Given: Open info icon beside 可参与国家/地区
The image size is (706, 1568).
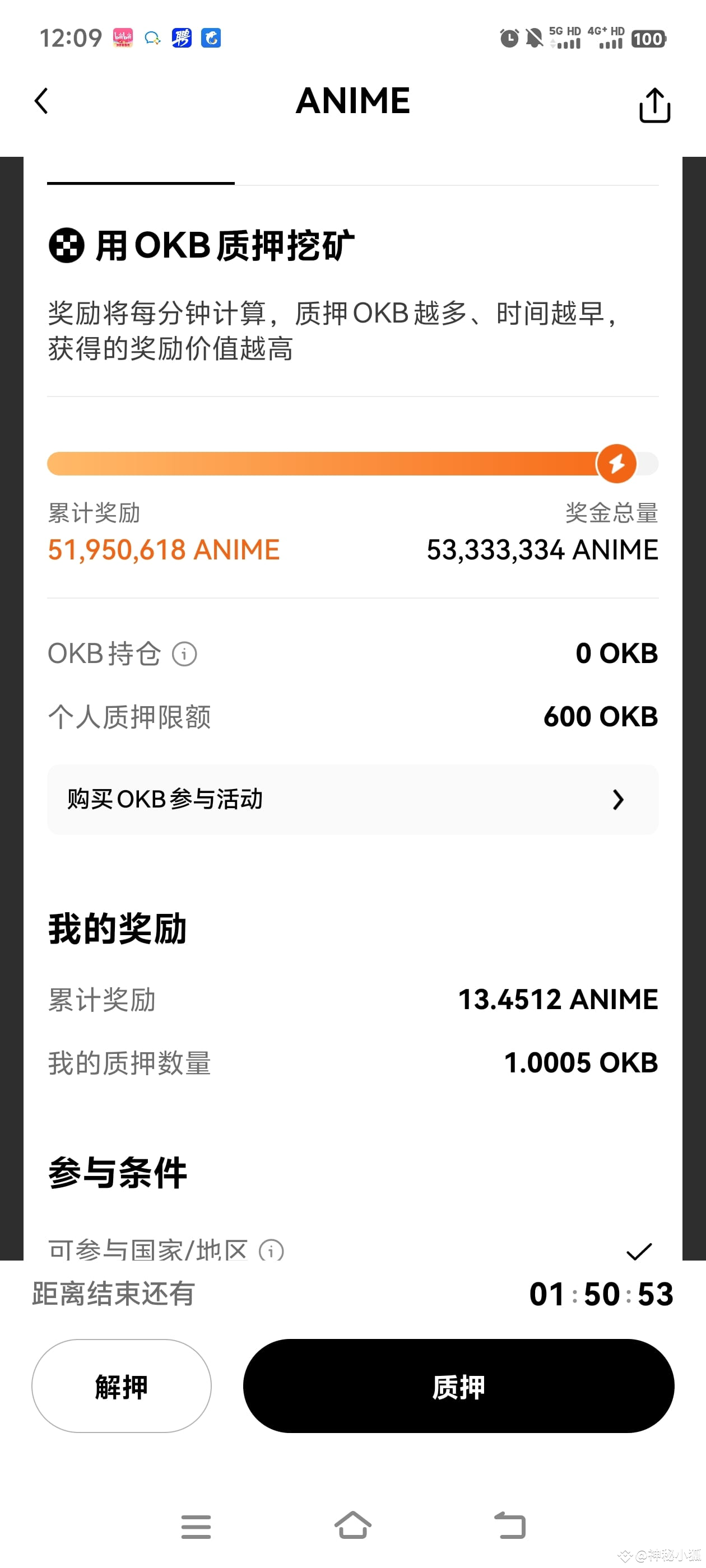Looking at the screenshot, I should click(x=271, y=1250).
